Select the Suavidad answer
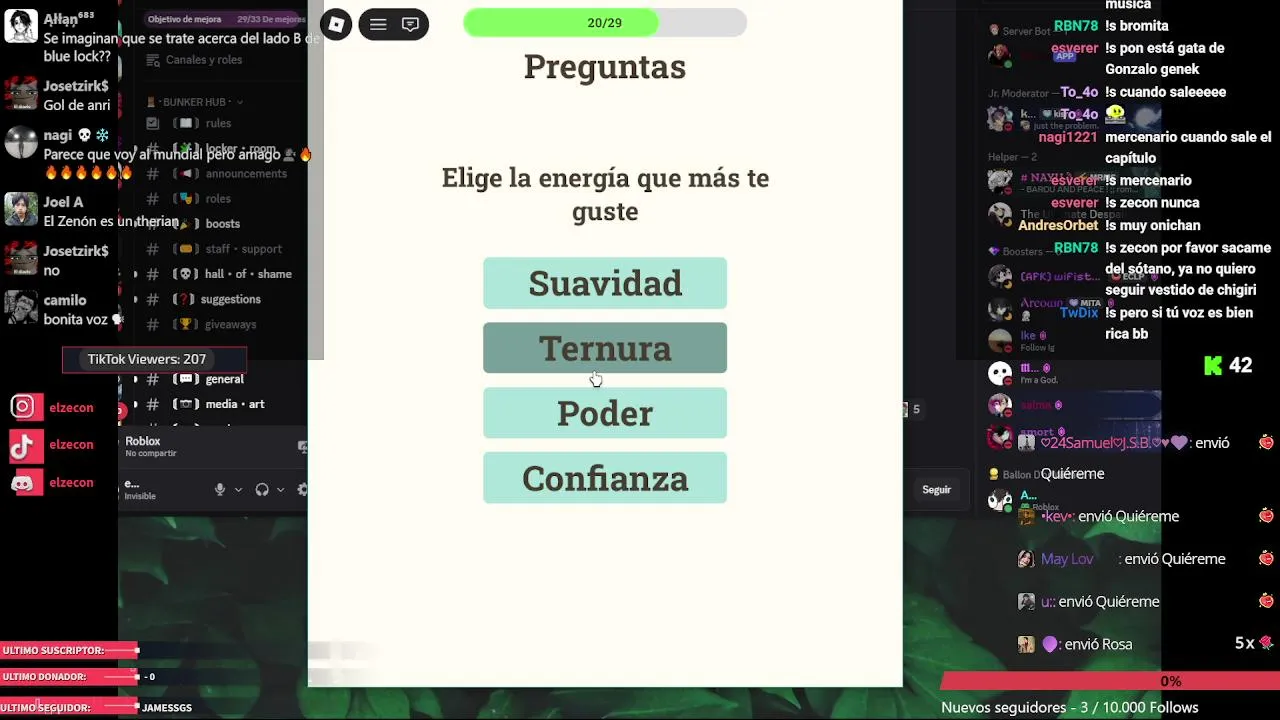The width and height of the screenshot is (1280, 720). (x=604, y=284)
